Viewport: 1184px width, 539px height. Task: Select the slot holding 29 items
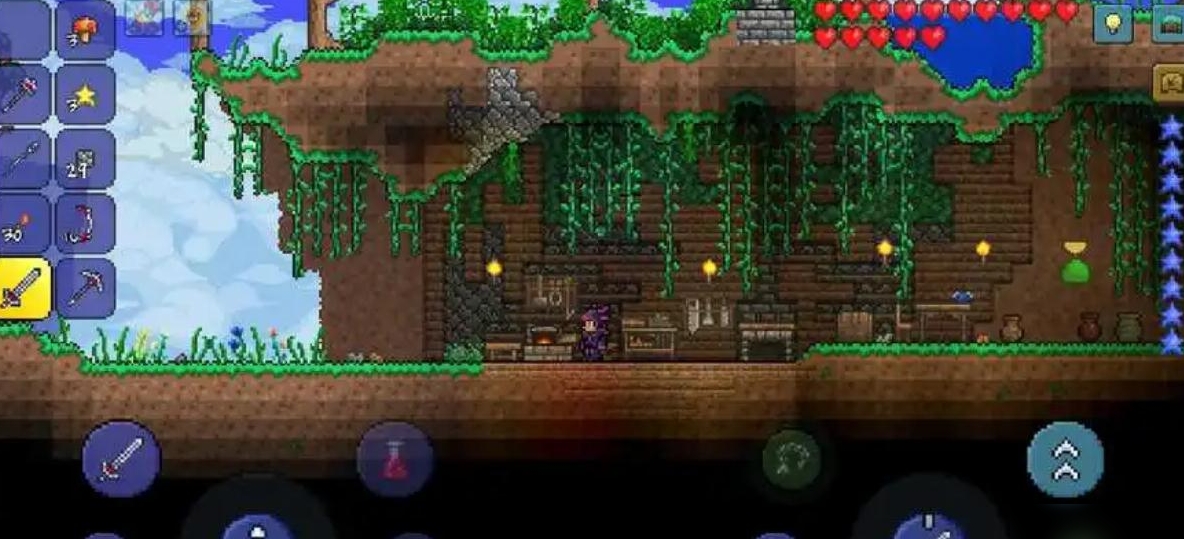tap(84, 159)
